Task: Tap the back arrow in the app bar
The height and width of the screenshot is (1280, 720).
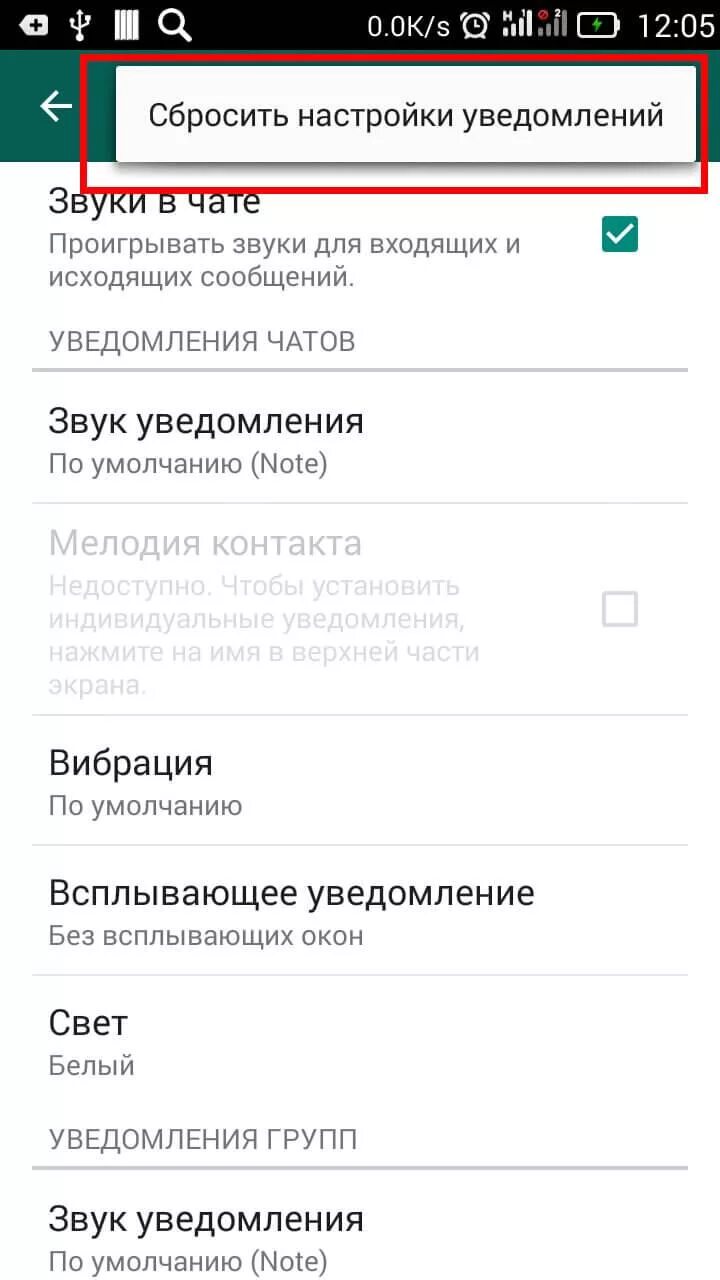Action: click(57, 107)
